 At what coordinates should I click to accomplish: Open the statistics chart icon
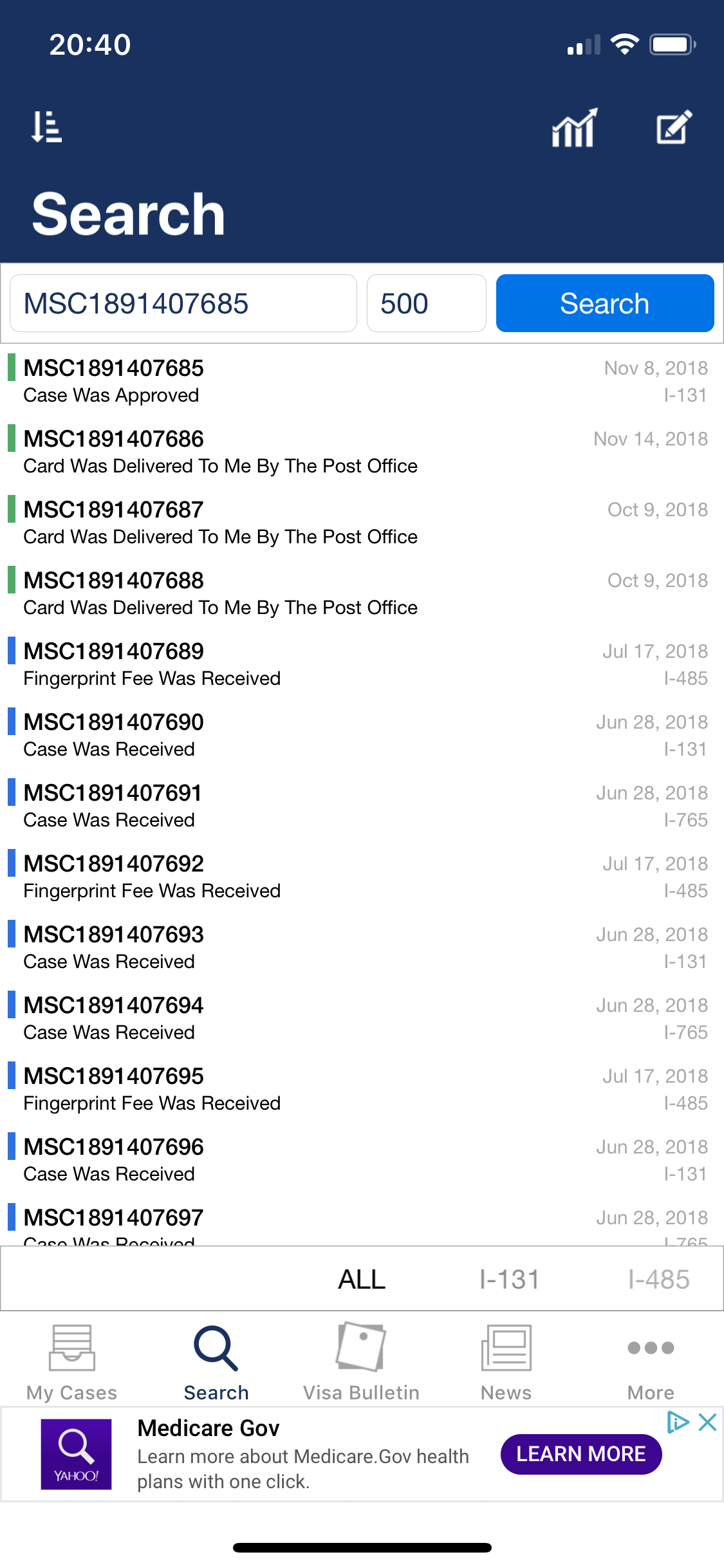(575, 127)
